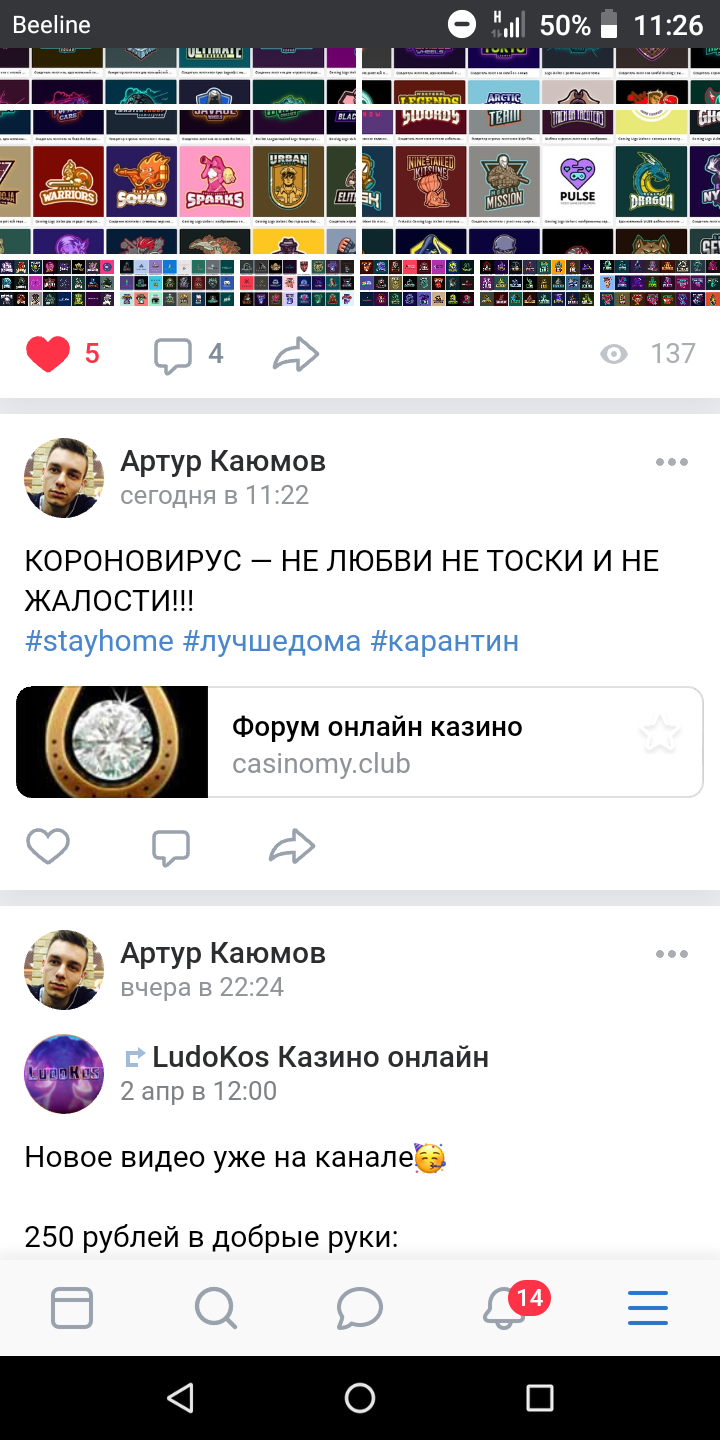720x1440 pixels.
Task: Open the search tab
Action: coord(216,1307)
